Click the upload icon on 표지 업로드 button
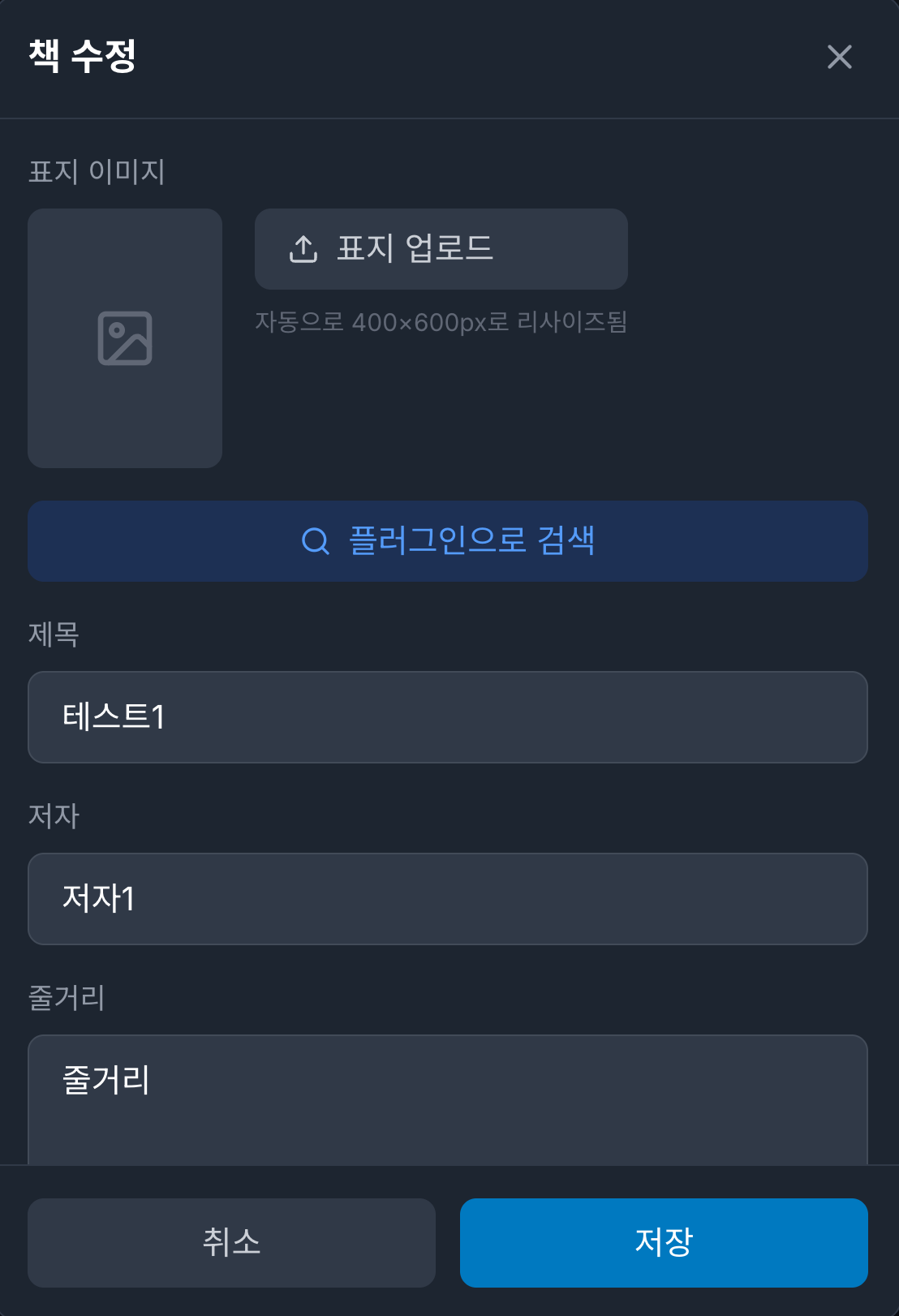Image resolution: width=899 pixels, height=1316 pixels. pyautogui.click(x=302, y=249)
